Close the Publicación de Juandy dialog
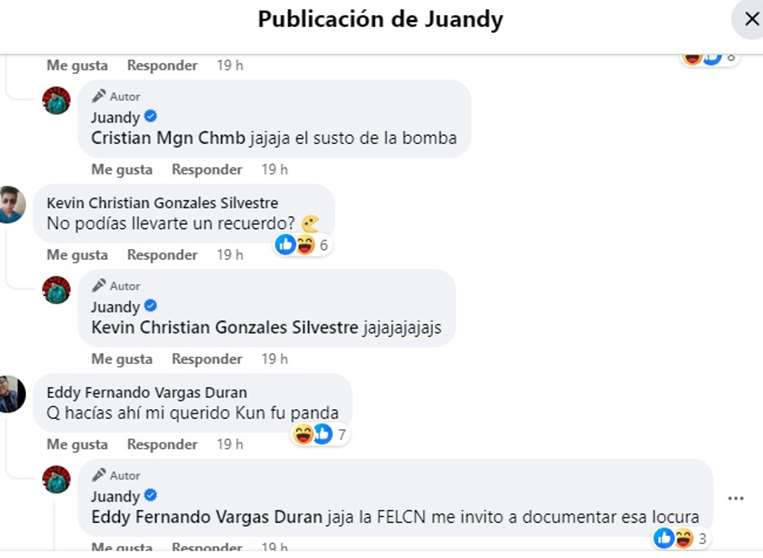This screenshot has height=558, width=763. [750, 18]
